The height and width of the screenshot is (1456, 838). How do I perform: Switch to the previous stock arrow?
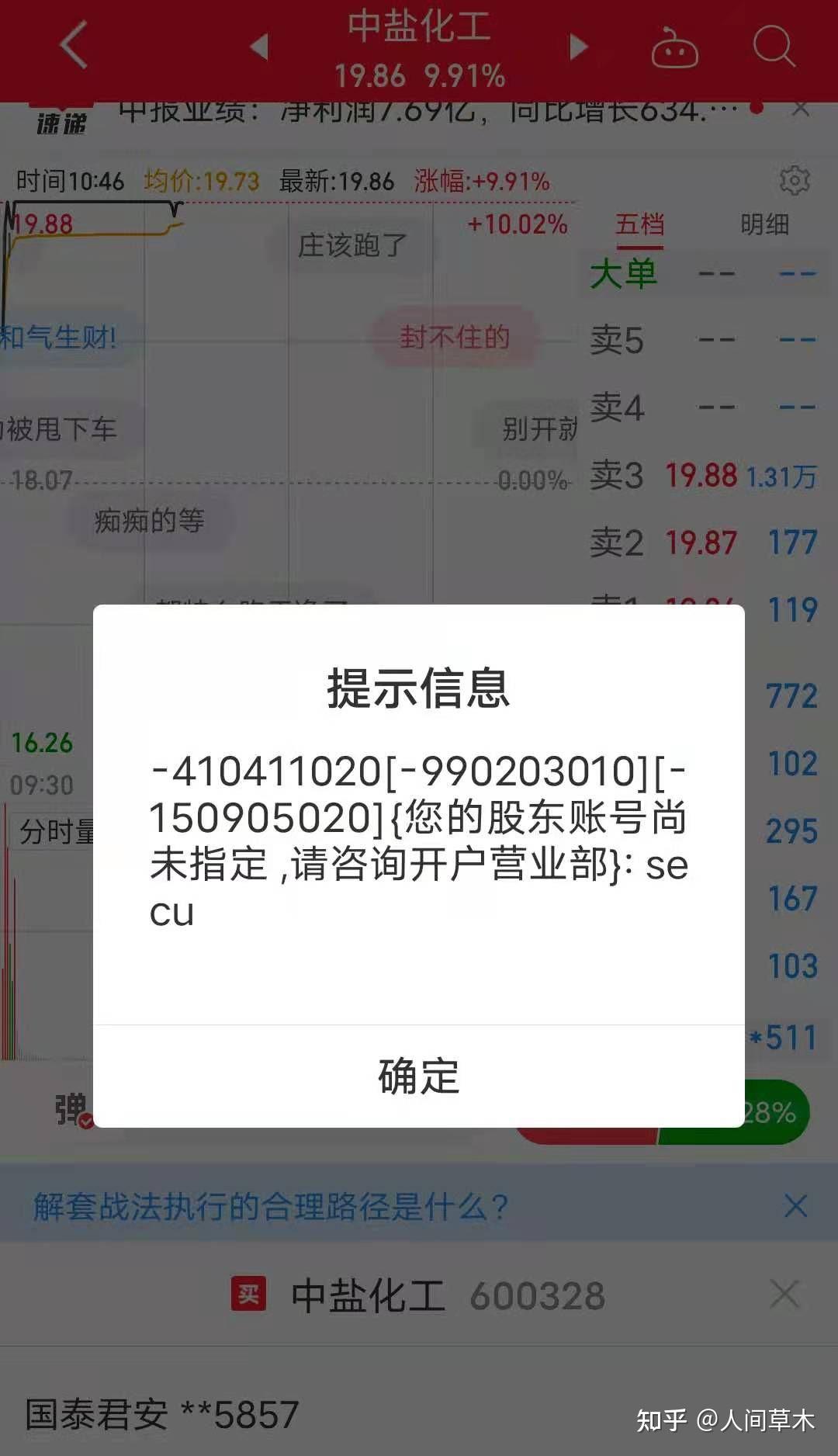click(x=260, y=47)
